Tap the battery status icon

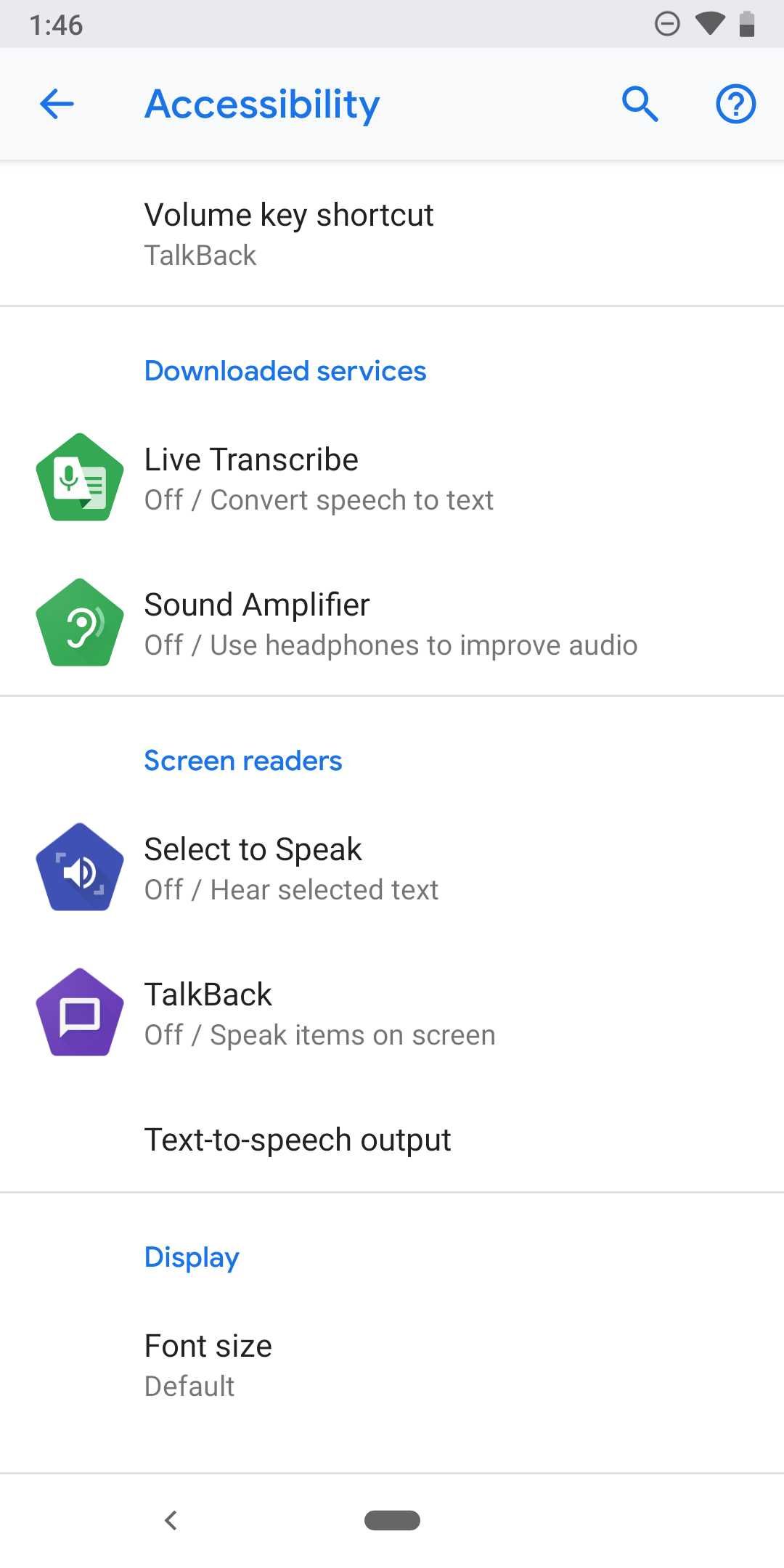pos(747,24)
